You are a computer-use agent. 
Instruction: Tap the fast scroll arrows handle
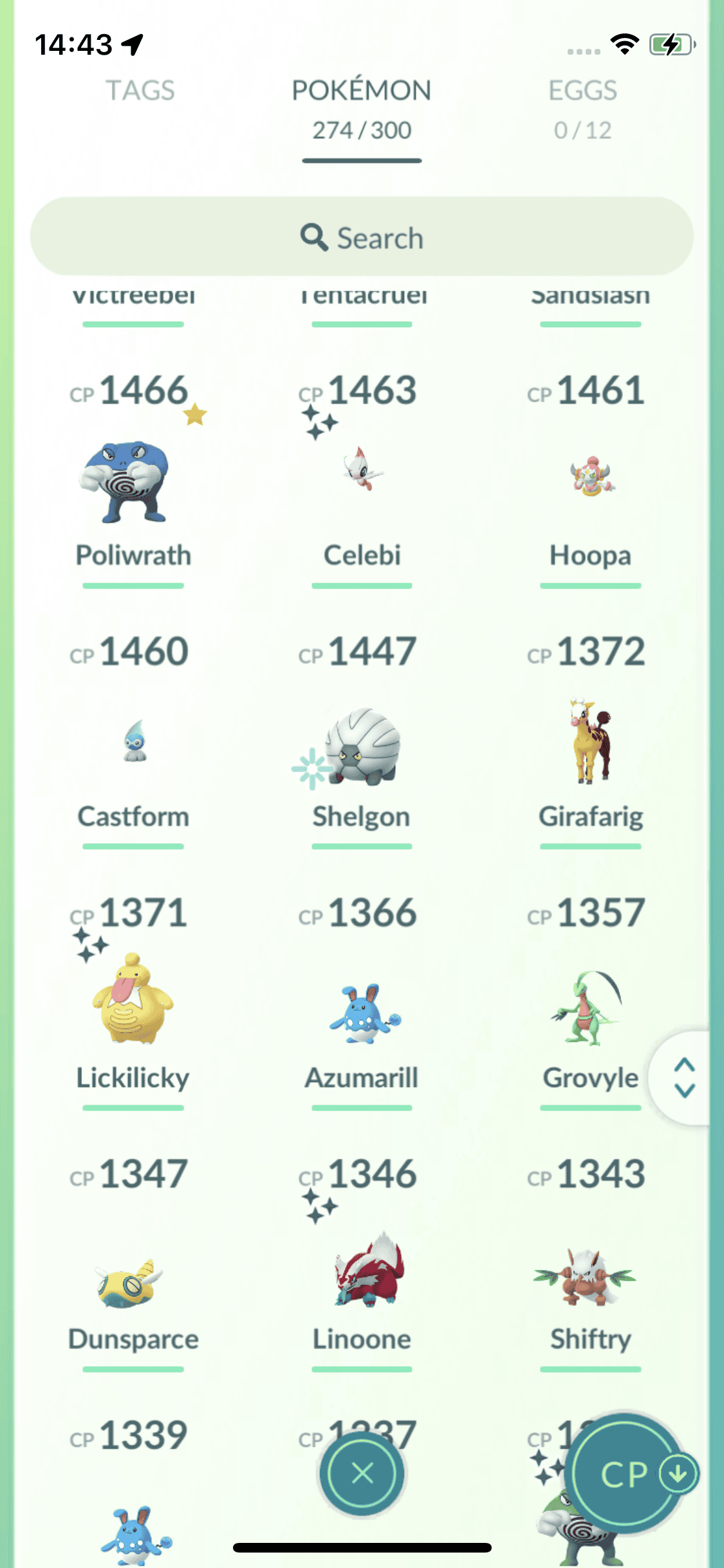(x=684, y=1078)
